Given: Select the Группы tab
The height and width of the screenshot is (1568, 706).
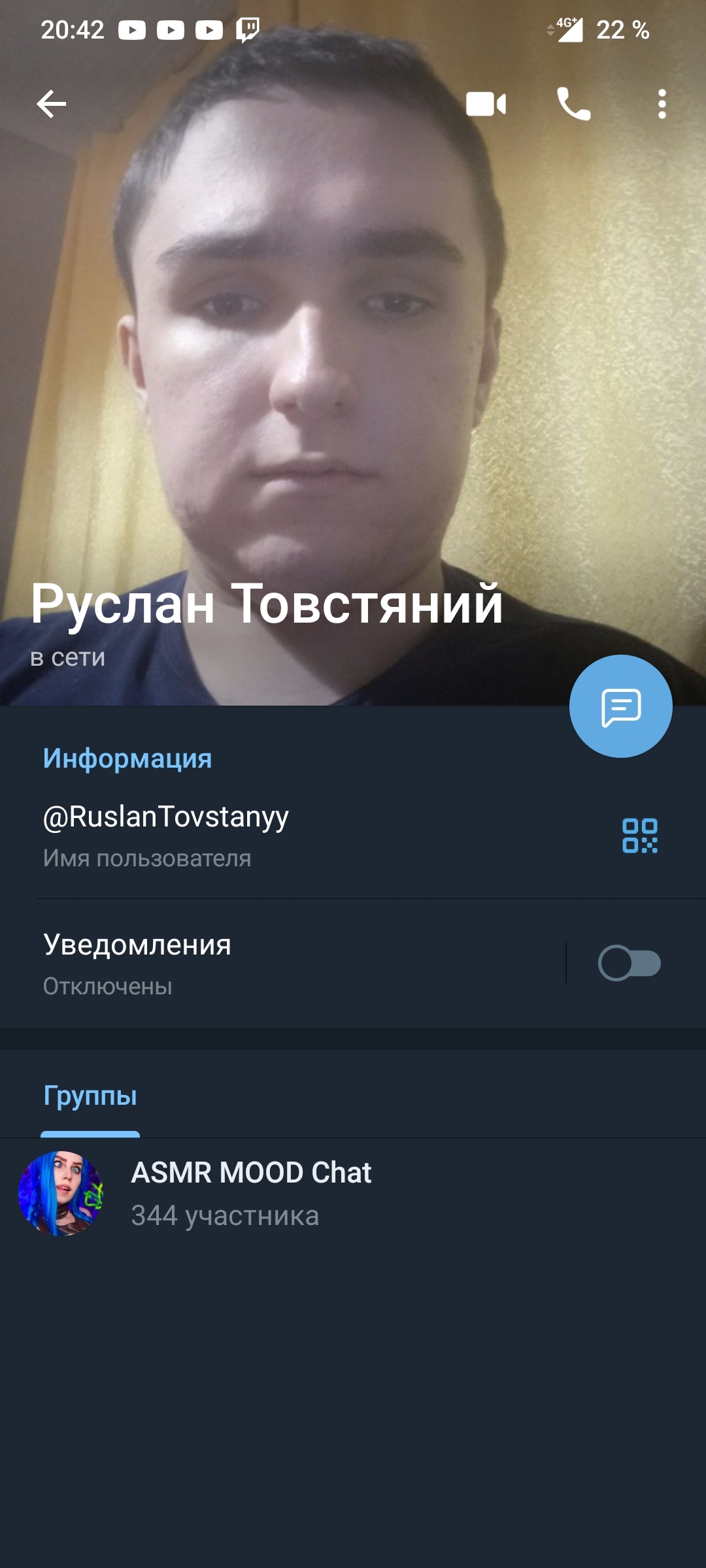Looking at the screenshot, I should point(90,1096).
